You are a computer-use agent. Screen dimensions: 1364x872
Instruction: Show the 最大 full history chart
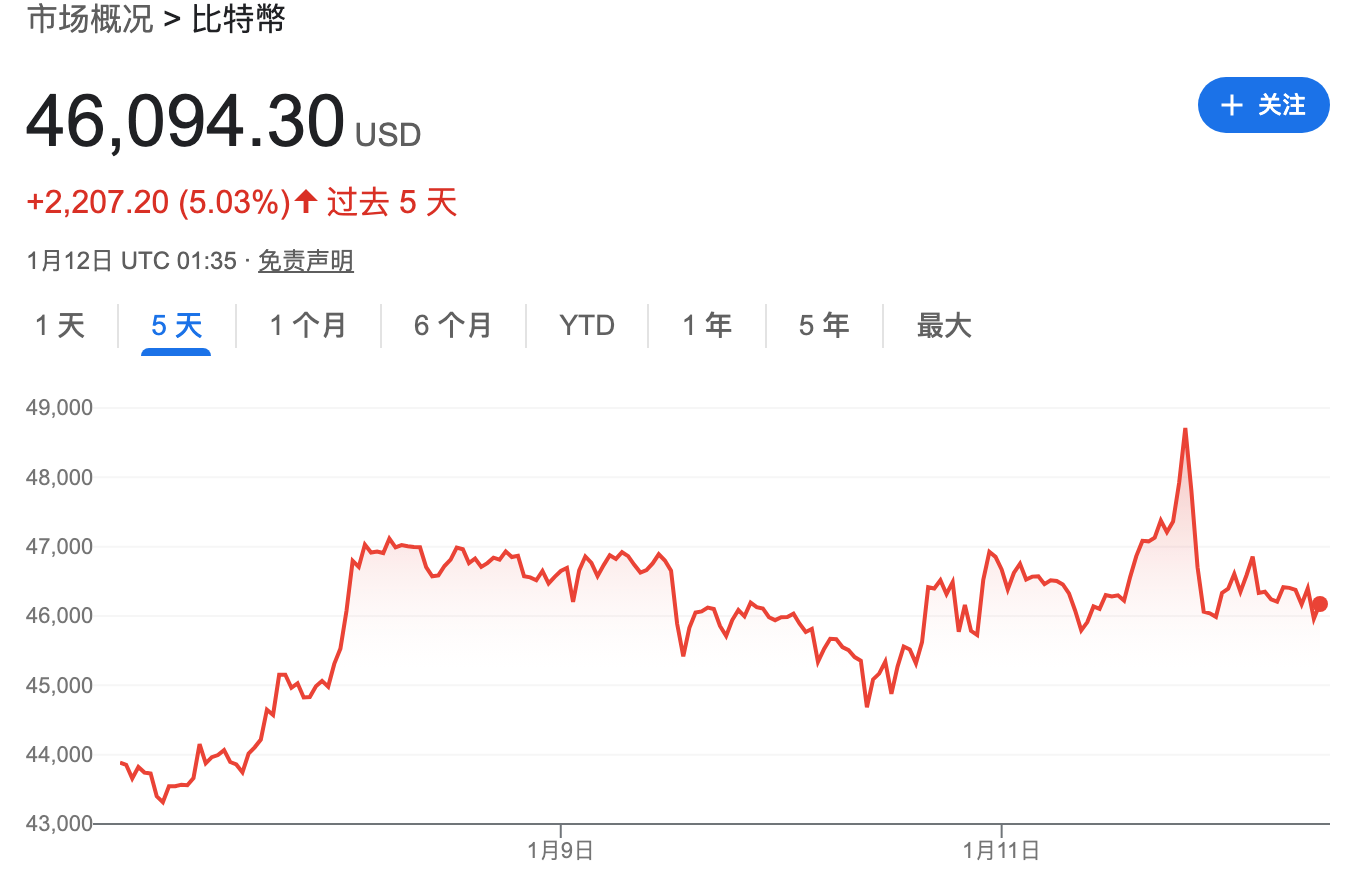point(944,325)
